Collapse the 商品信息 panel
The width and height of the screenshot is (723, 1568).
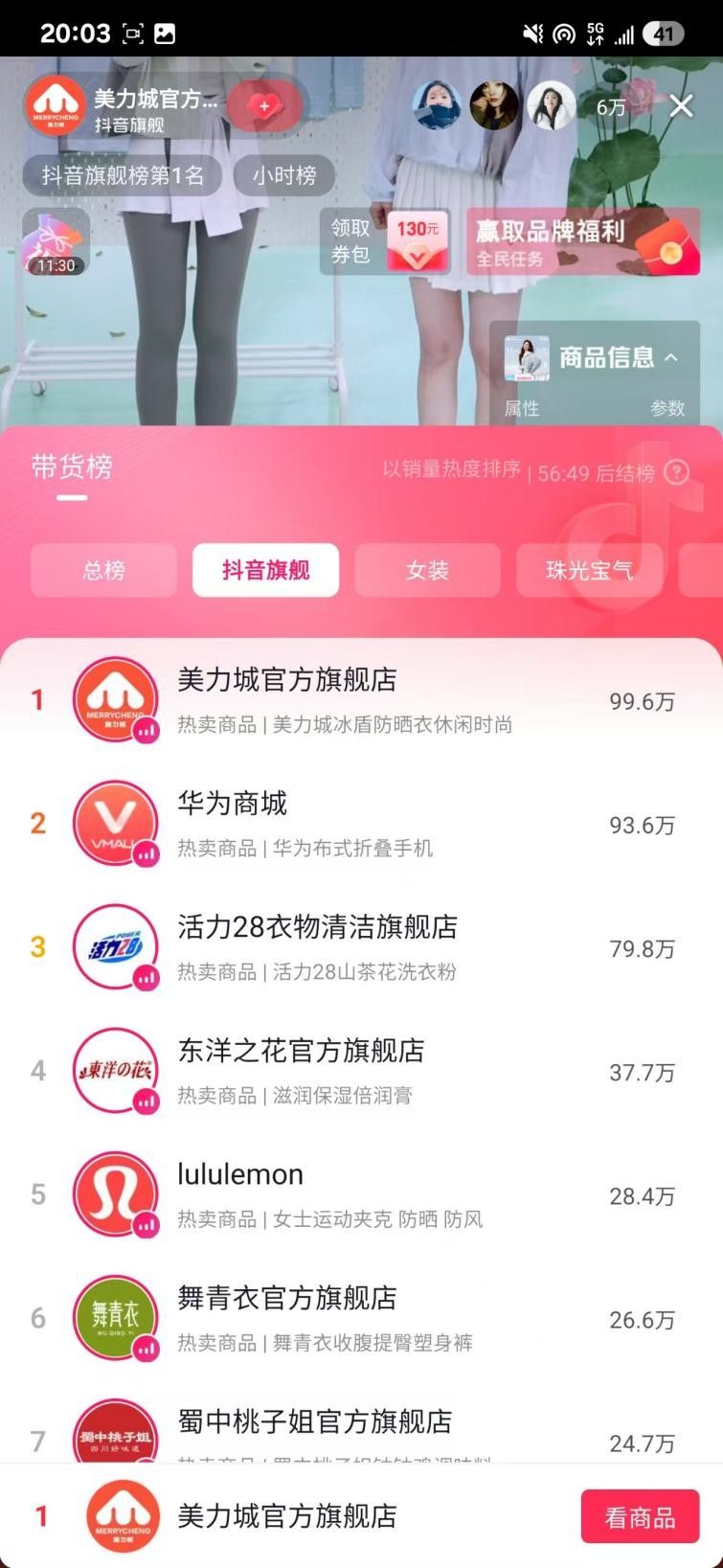point(670,357)
